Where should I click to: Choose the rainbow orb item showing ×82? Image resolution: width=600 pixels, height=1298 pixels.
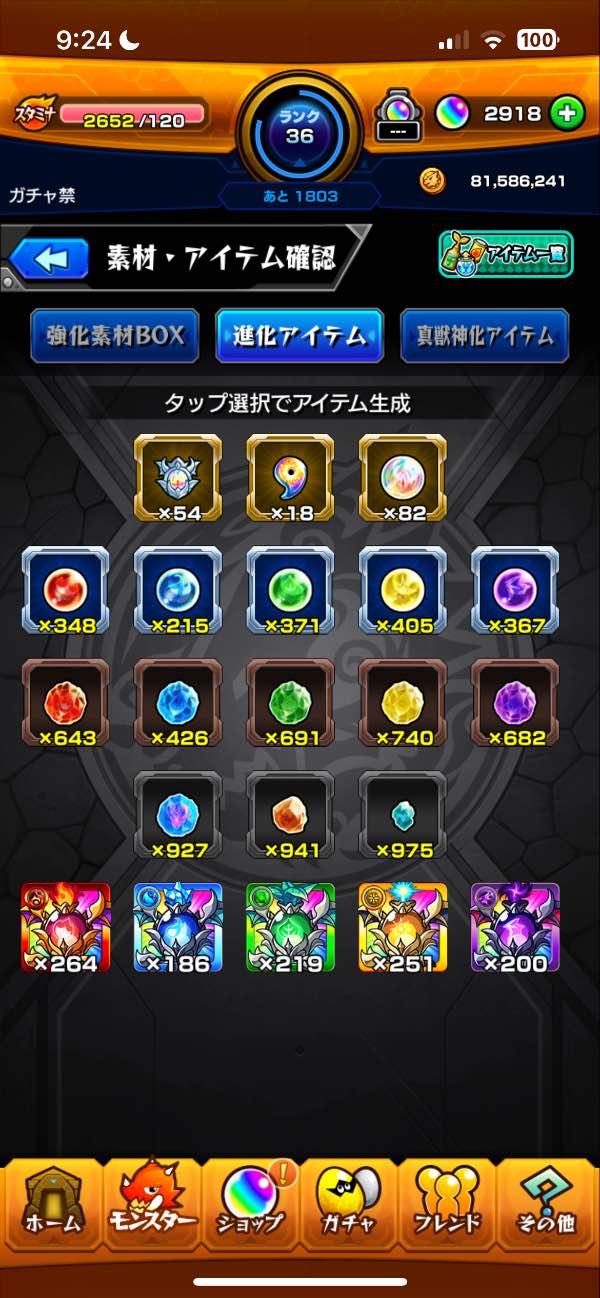403,478
